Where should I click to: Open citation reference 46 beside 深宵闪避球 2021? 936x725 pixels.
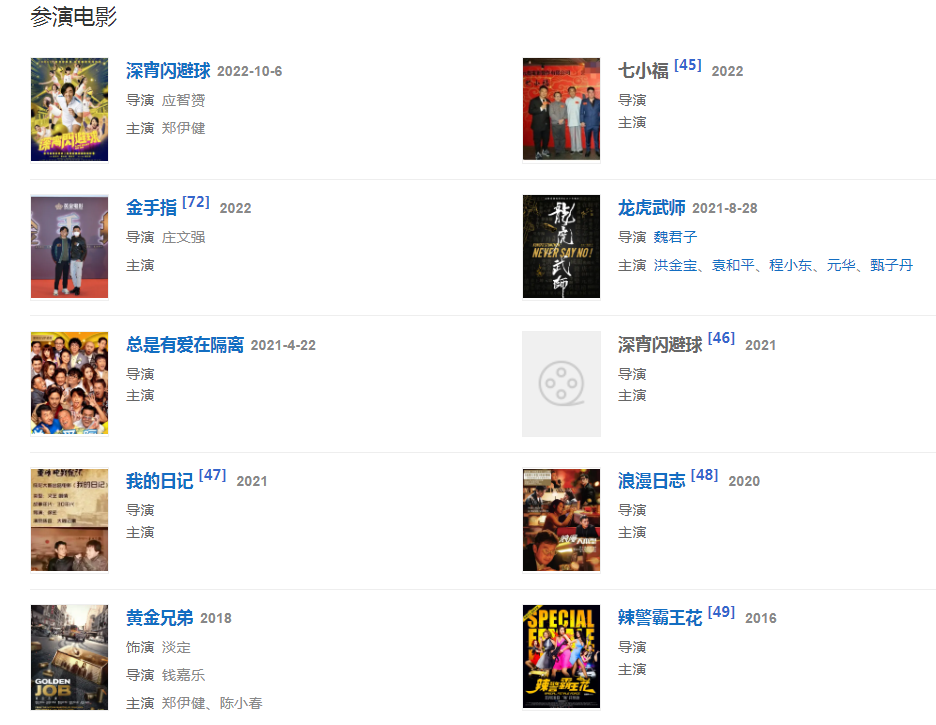(721, 338)
